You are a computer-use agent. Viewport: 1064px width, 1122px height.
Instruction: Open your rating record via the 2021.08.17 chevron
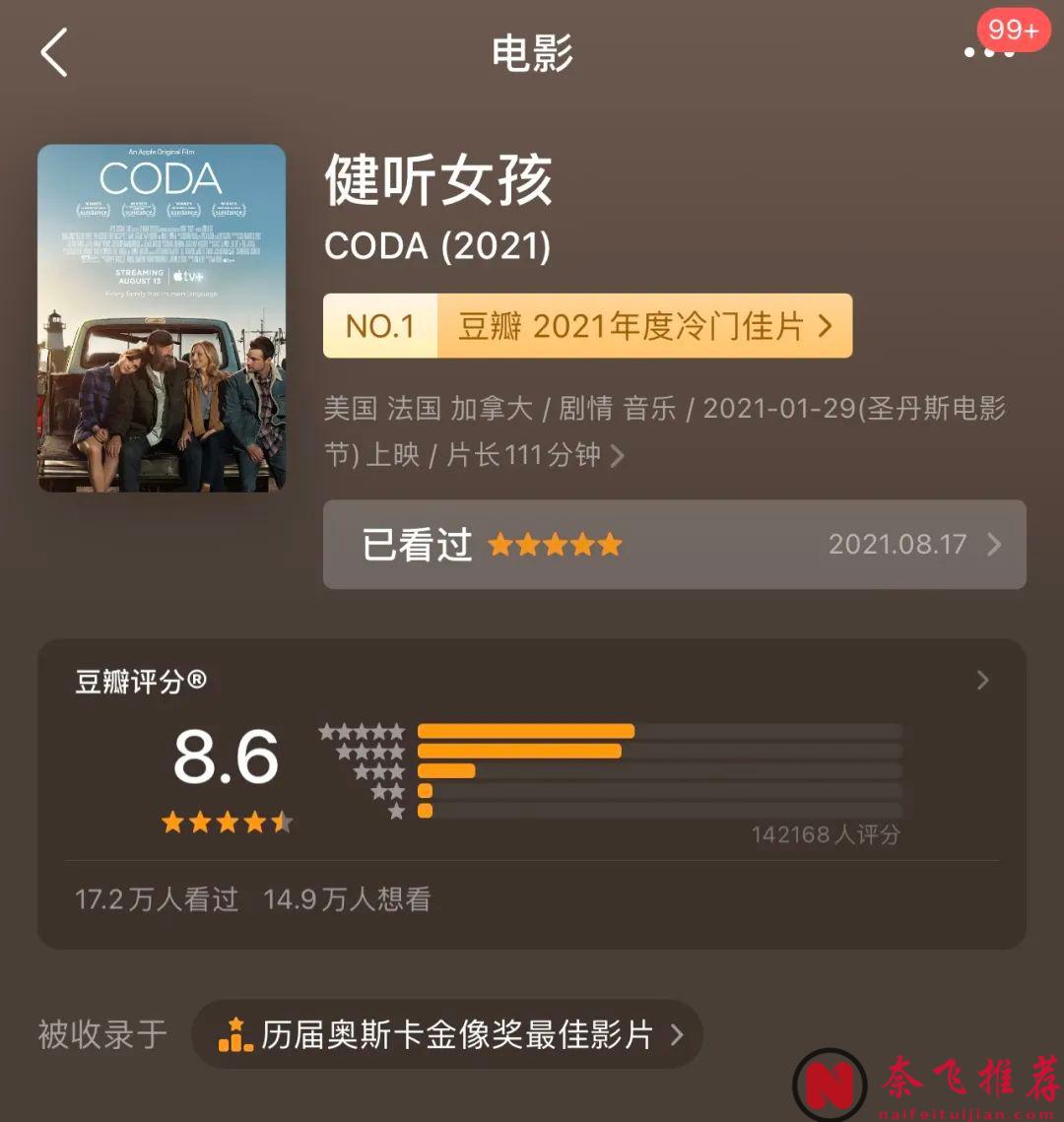coord(994,545)
